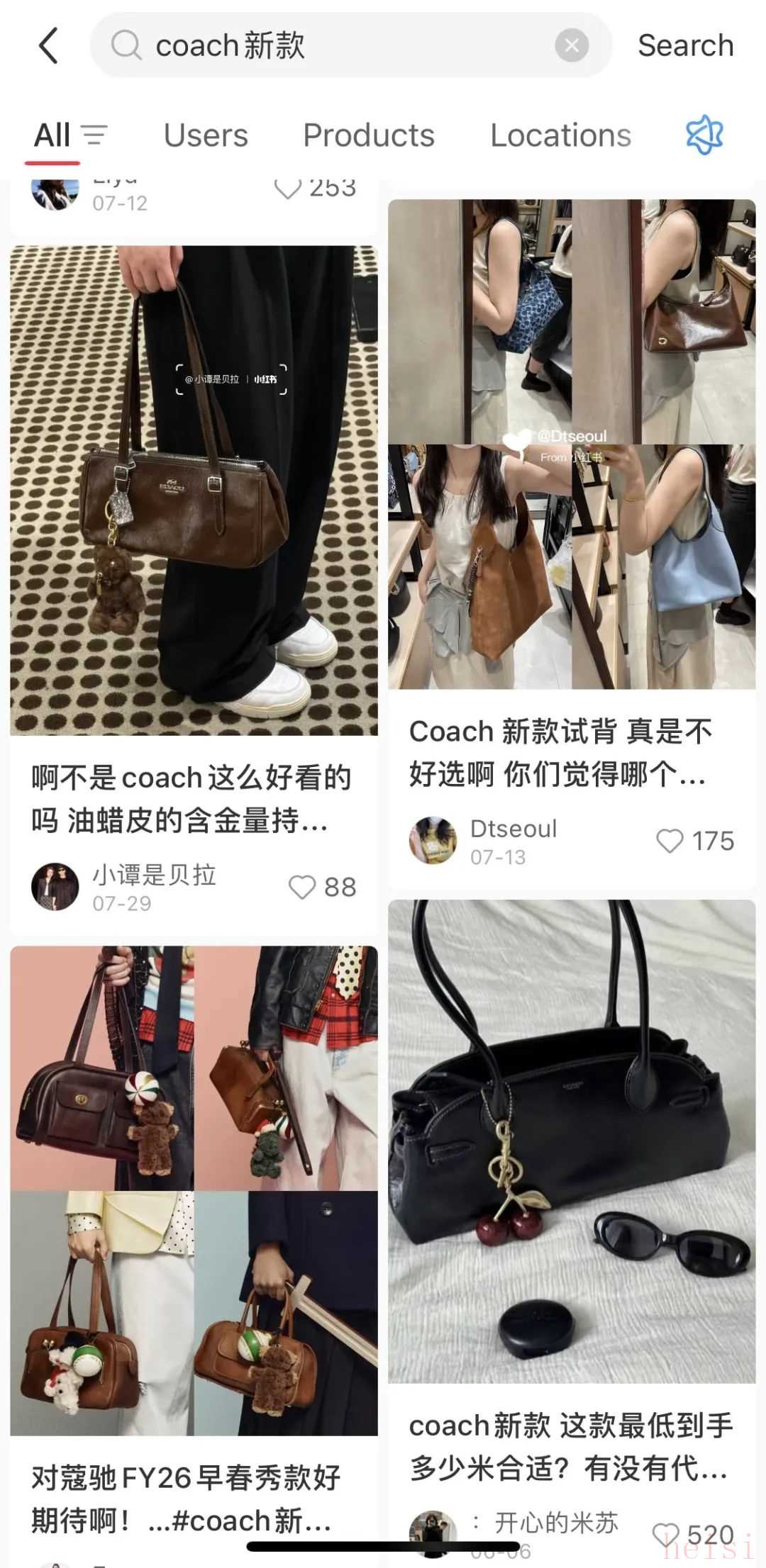
Task: Like Dtseoul's post
Action: click(670, 841)
